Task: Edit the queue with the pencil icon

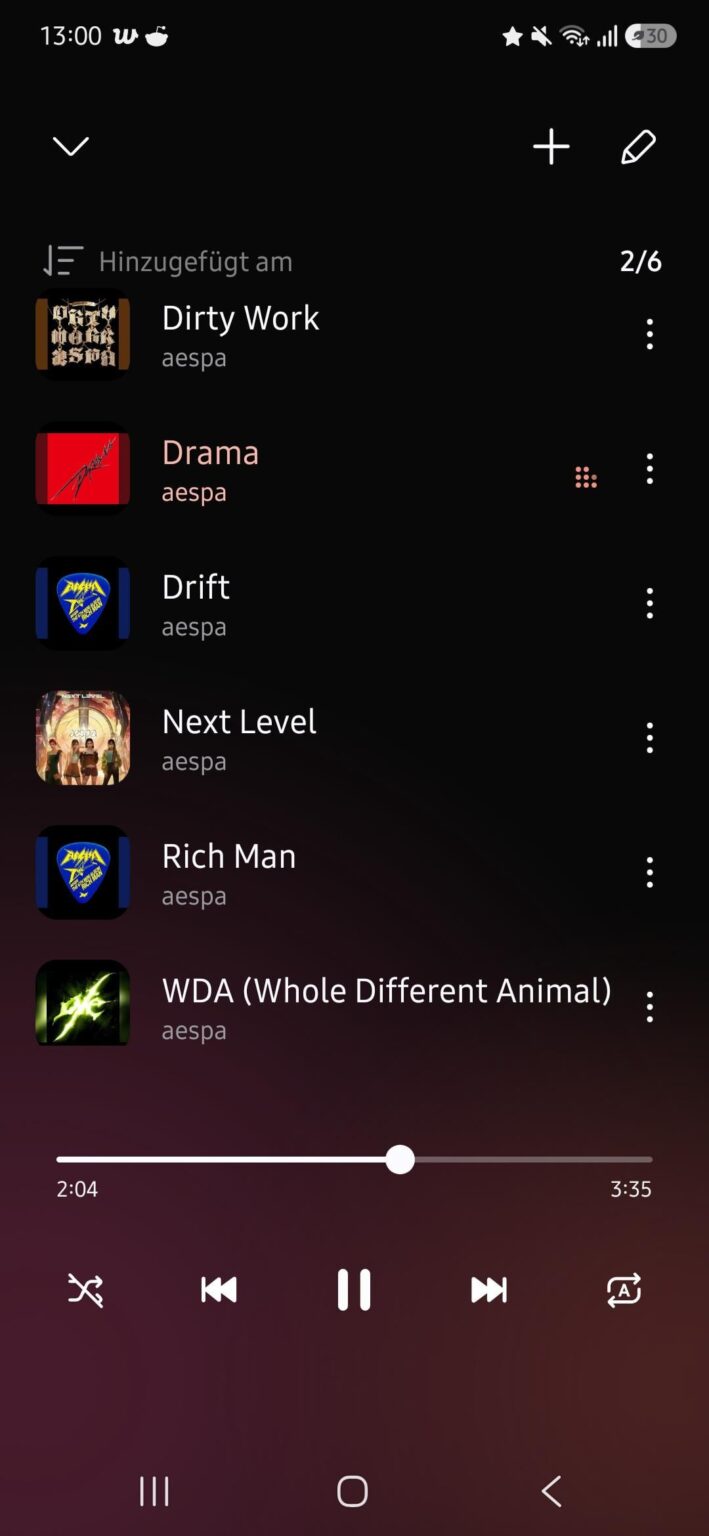Action: (x=638, y=147)
